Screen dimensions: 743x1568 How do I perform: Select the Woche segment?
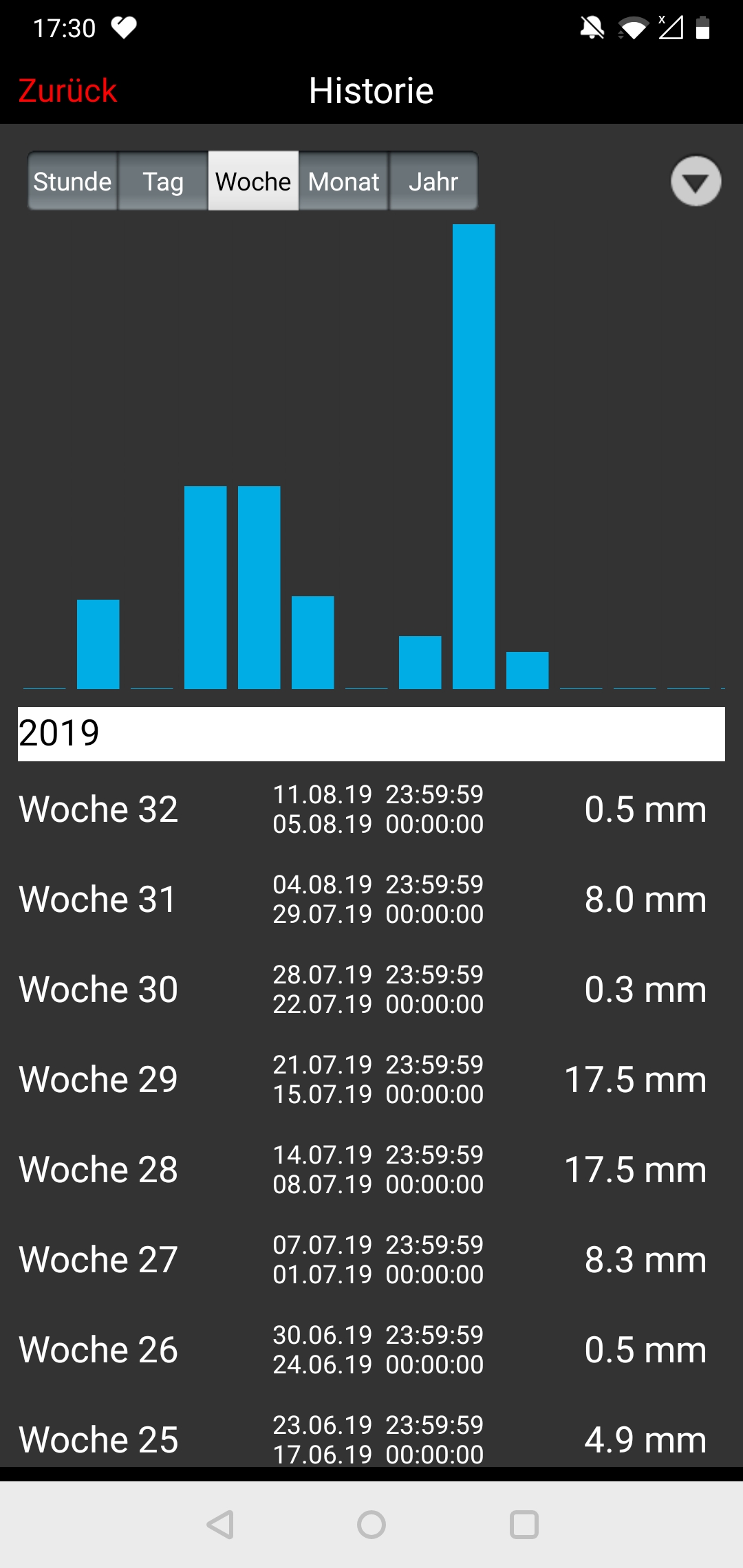[x=253, y=182]
